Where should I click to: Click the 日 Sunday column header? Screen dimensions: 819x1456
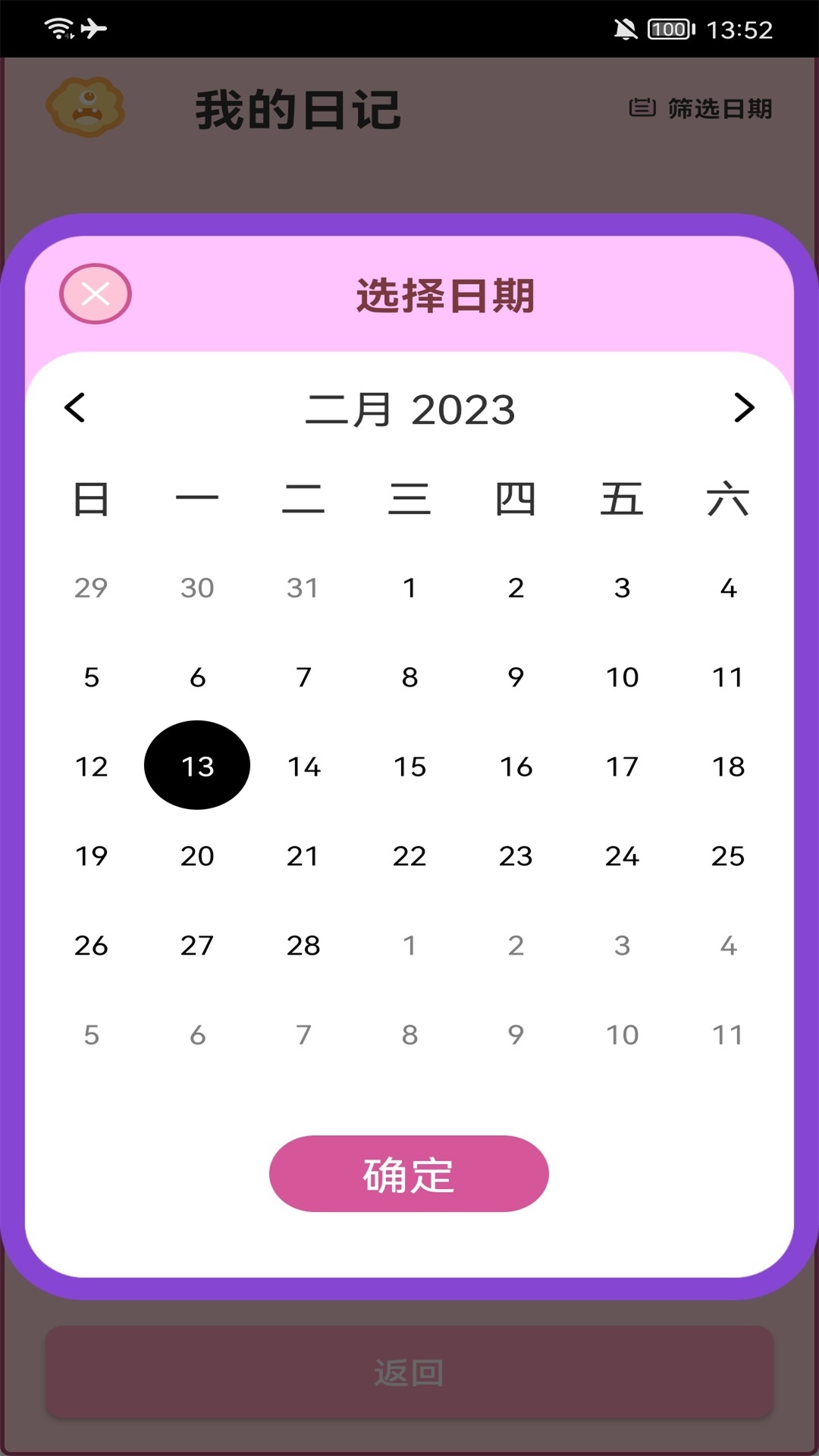[91, 499]
